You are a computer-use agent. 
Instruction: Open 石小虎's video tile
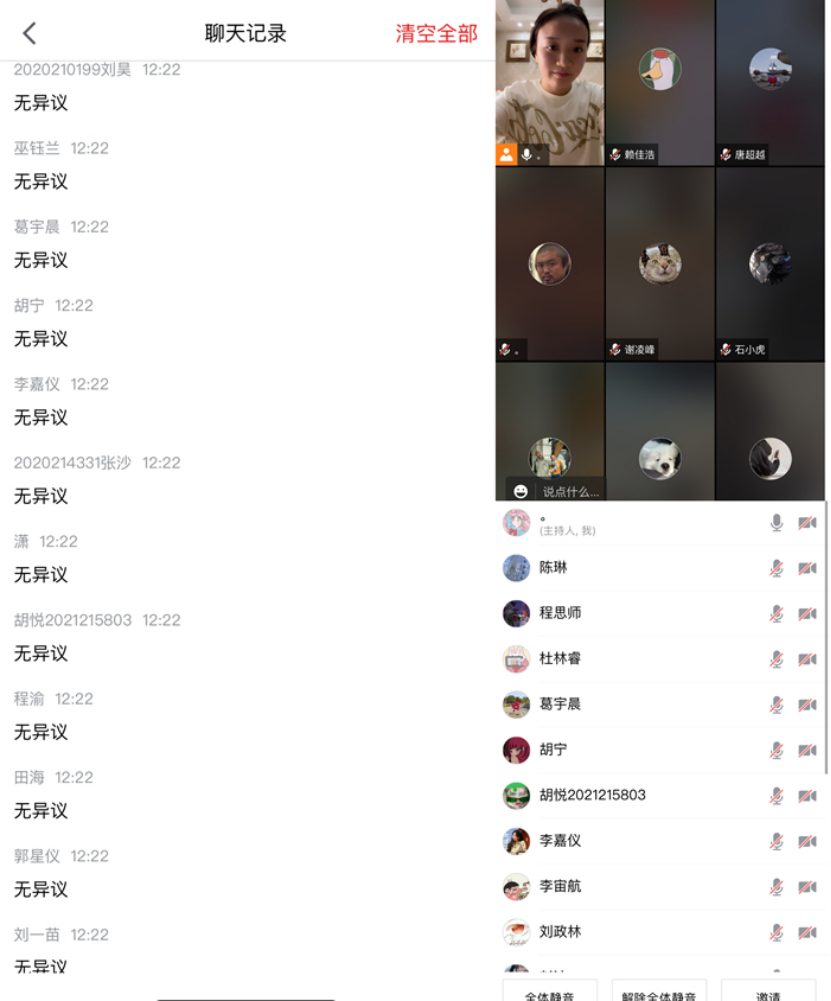click(770, 263)
